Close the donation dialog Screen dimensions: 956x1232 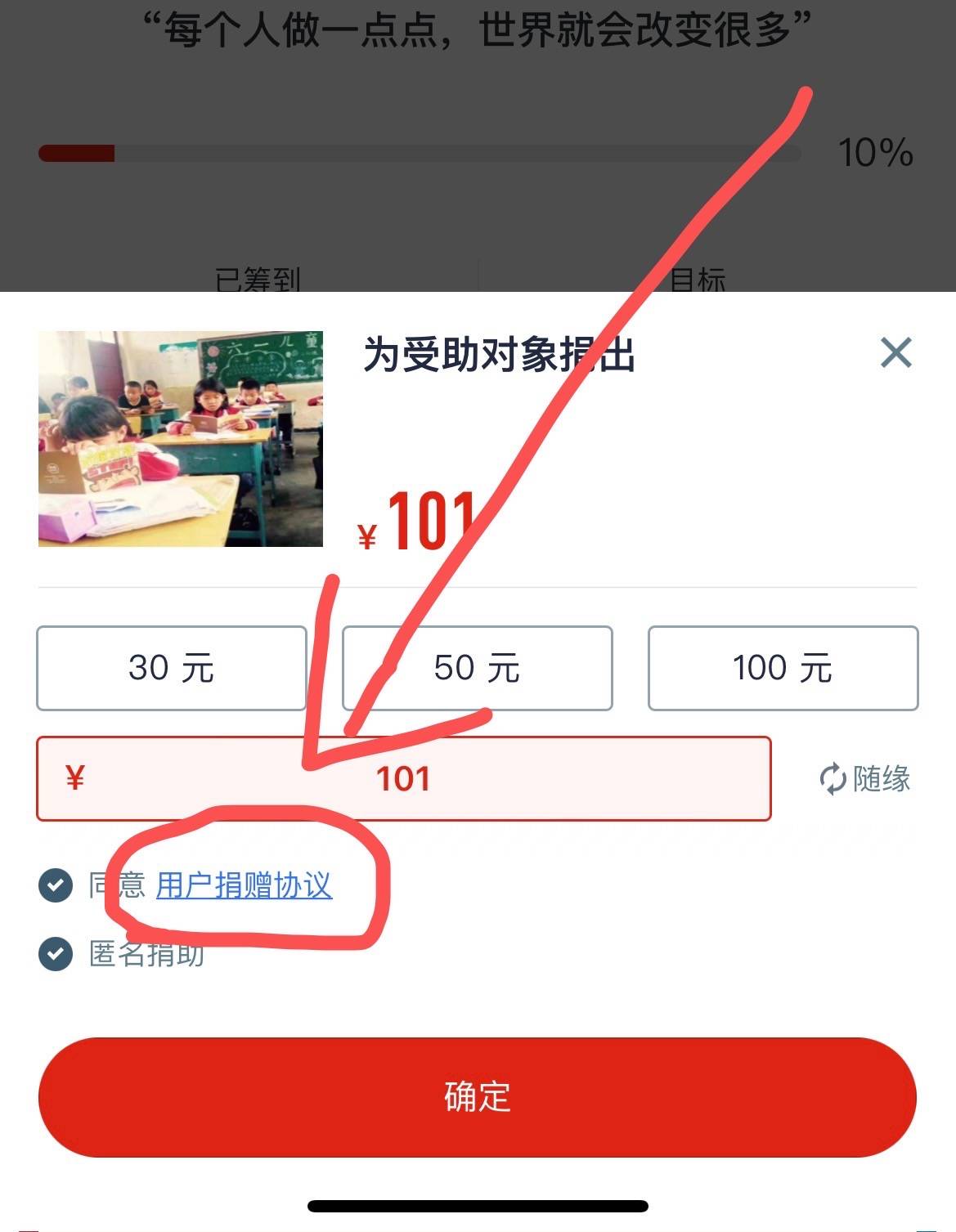coord(895,353)
